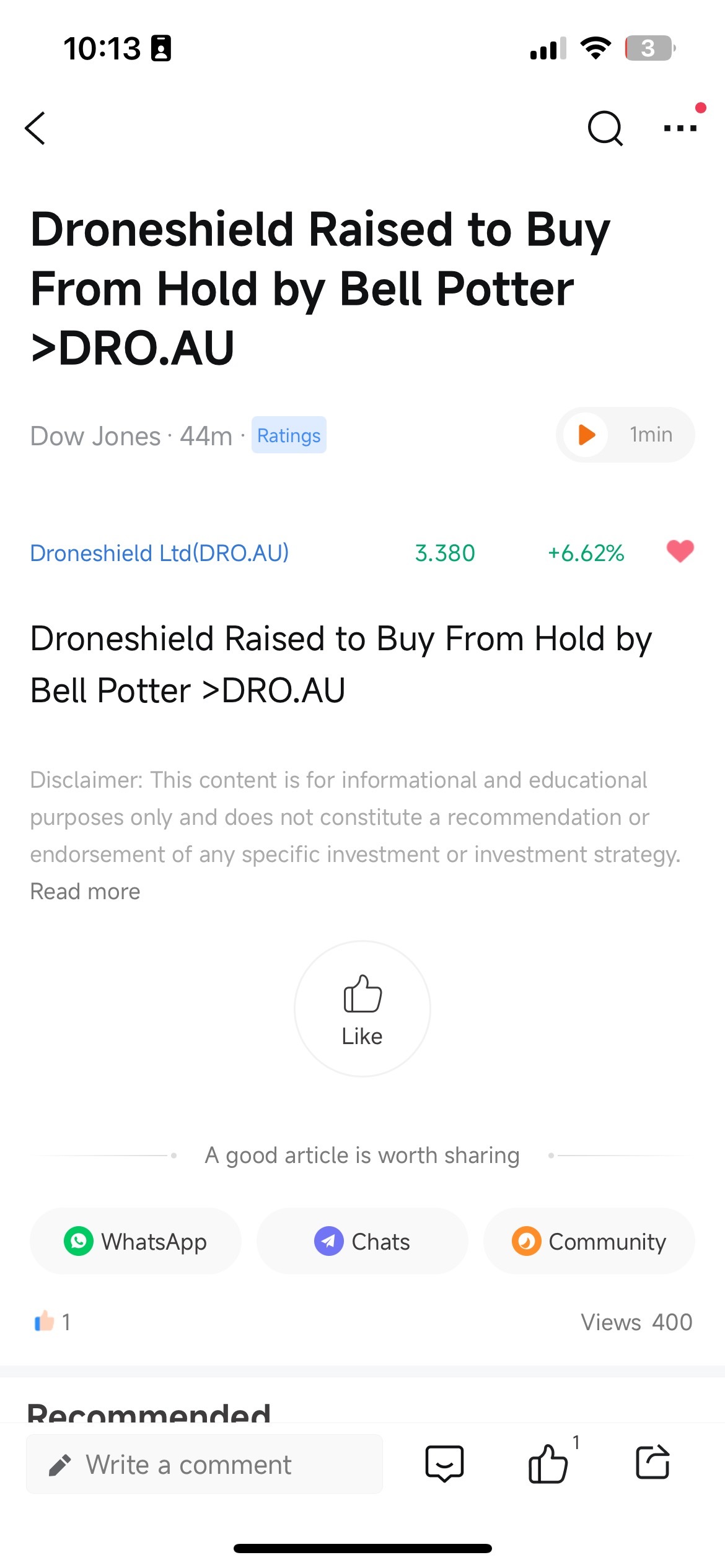Tap the Write a comment field
The height and width of the screenshot is (1568, 725).
[x=204, y=1465]
